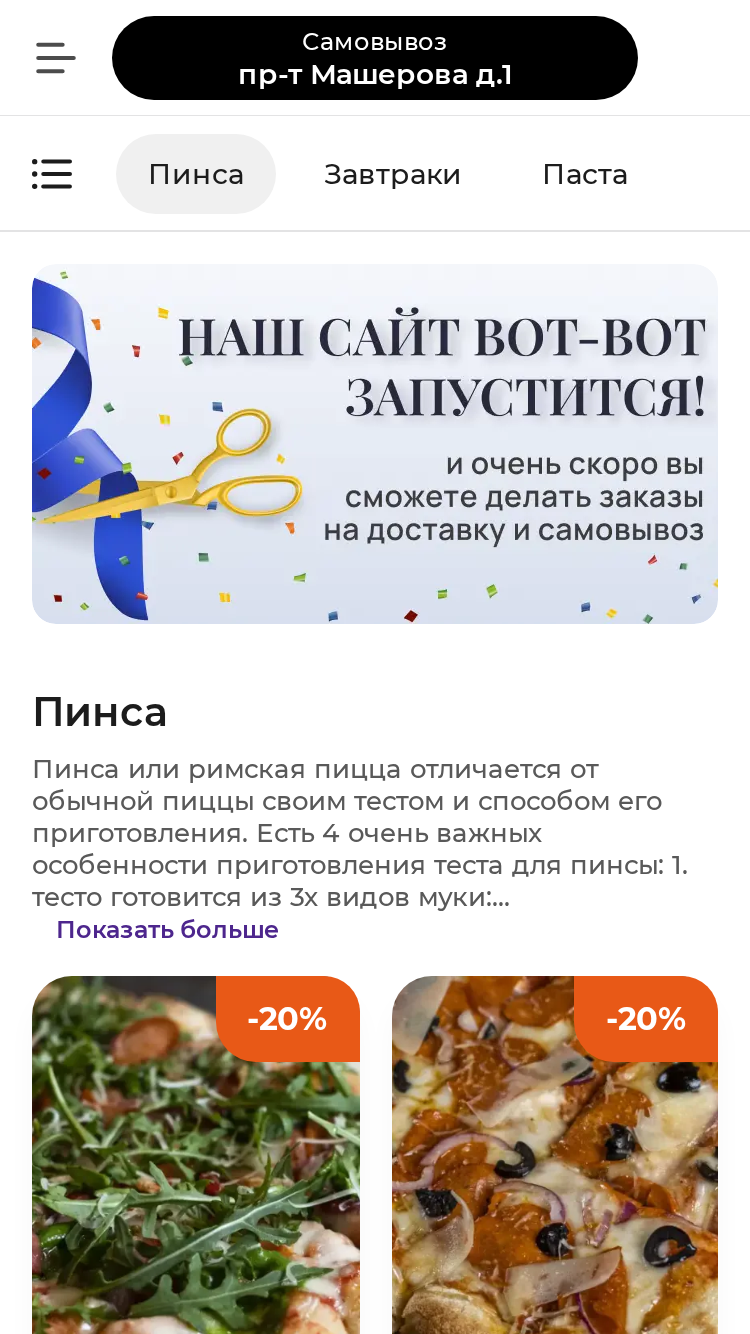Open the site launch promo banner

(375, 444)
